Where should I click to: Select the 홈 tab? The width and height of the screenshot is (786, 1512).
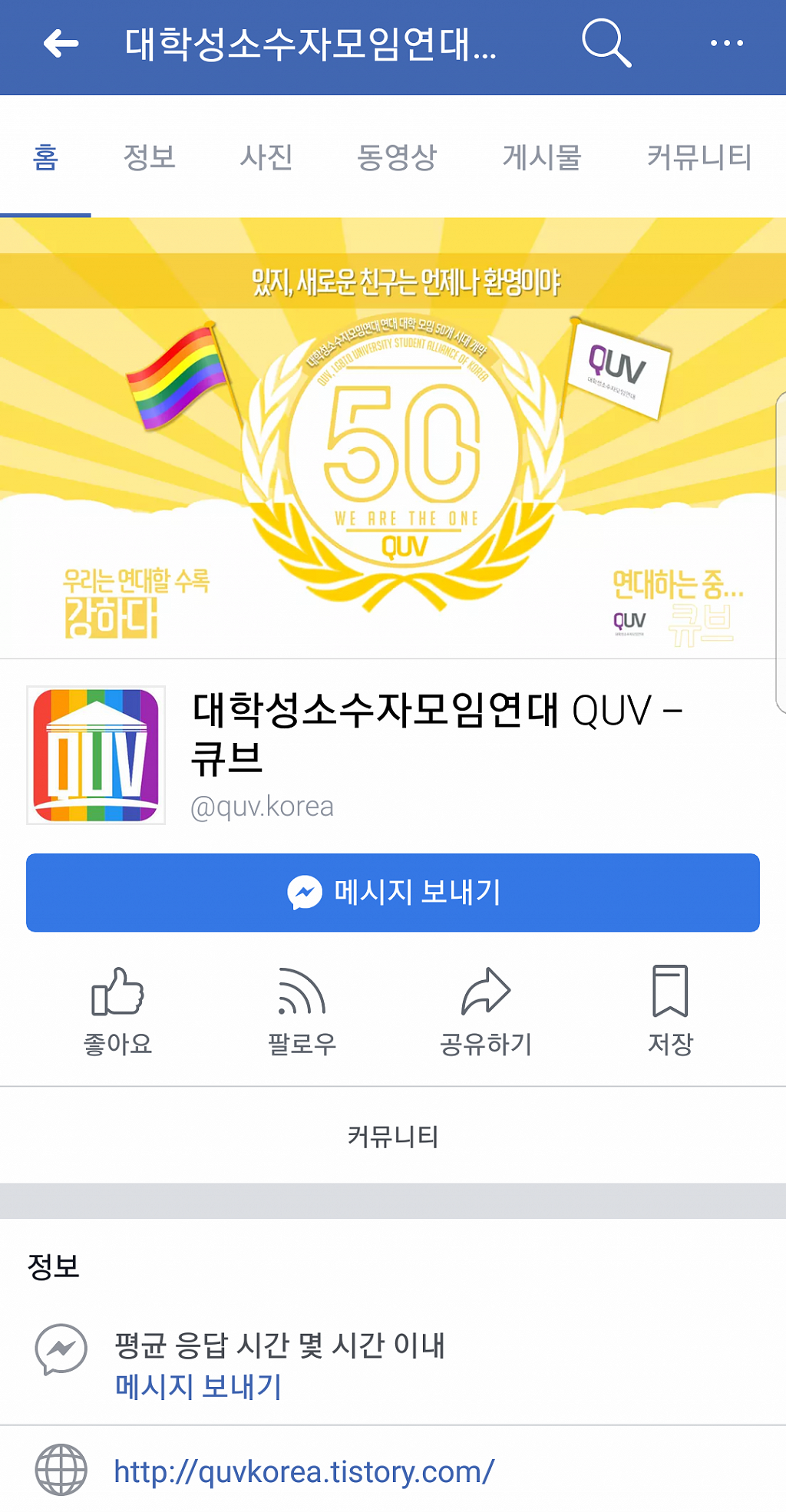(x=45, y=157)
